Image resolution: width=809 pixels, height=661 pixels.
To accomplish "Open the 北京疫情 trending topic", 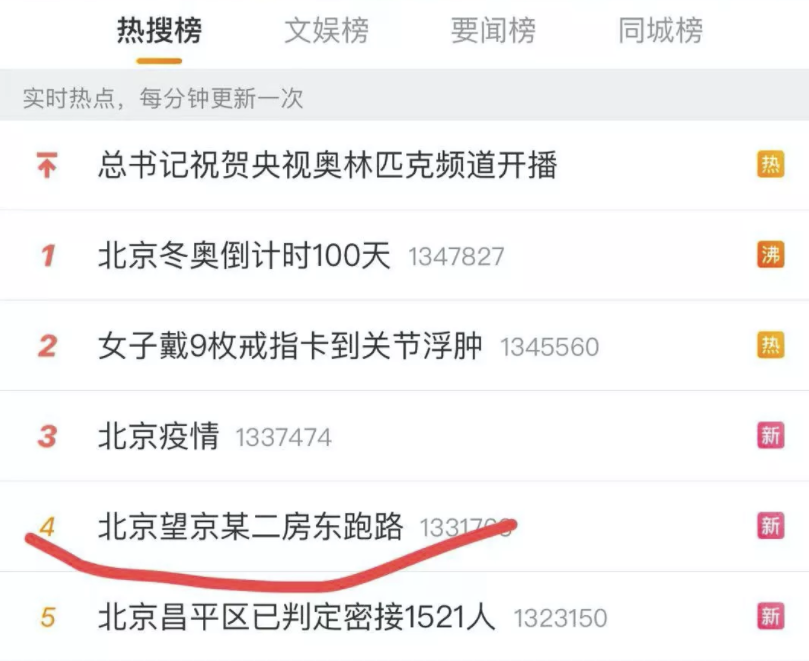I will point(158,436).
